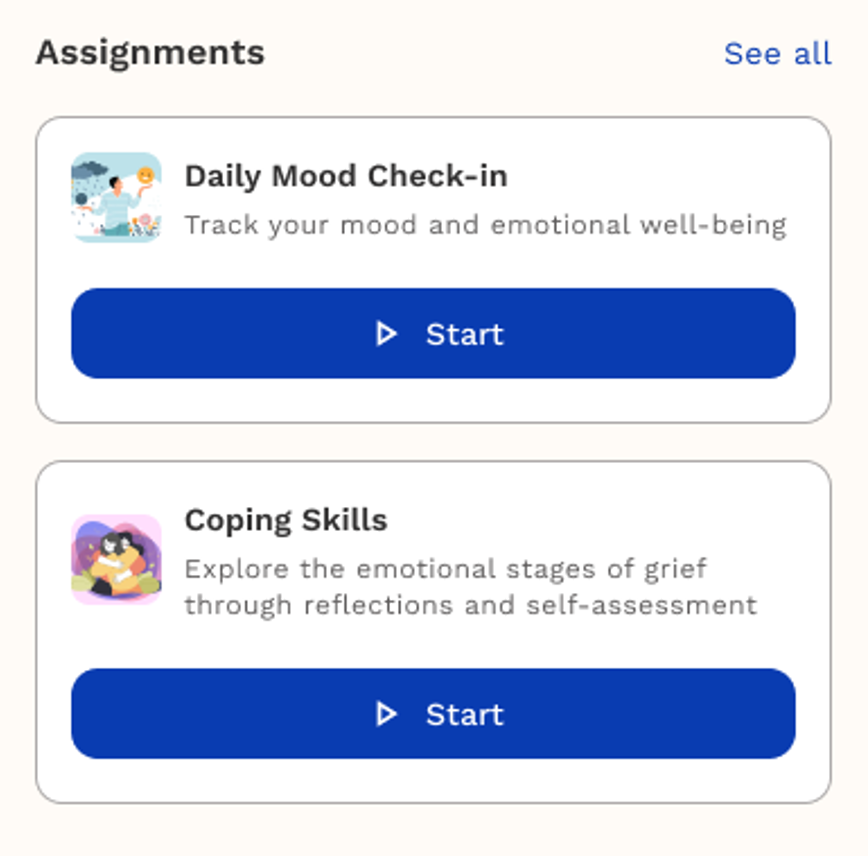
Task: Open See all assignments link
Action: [x=777, y=53]
